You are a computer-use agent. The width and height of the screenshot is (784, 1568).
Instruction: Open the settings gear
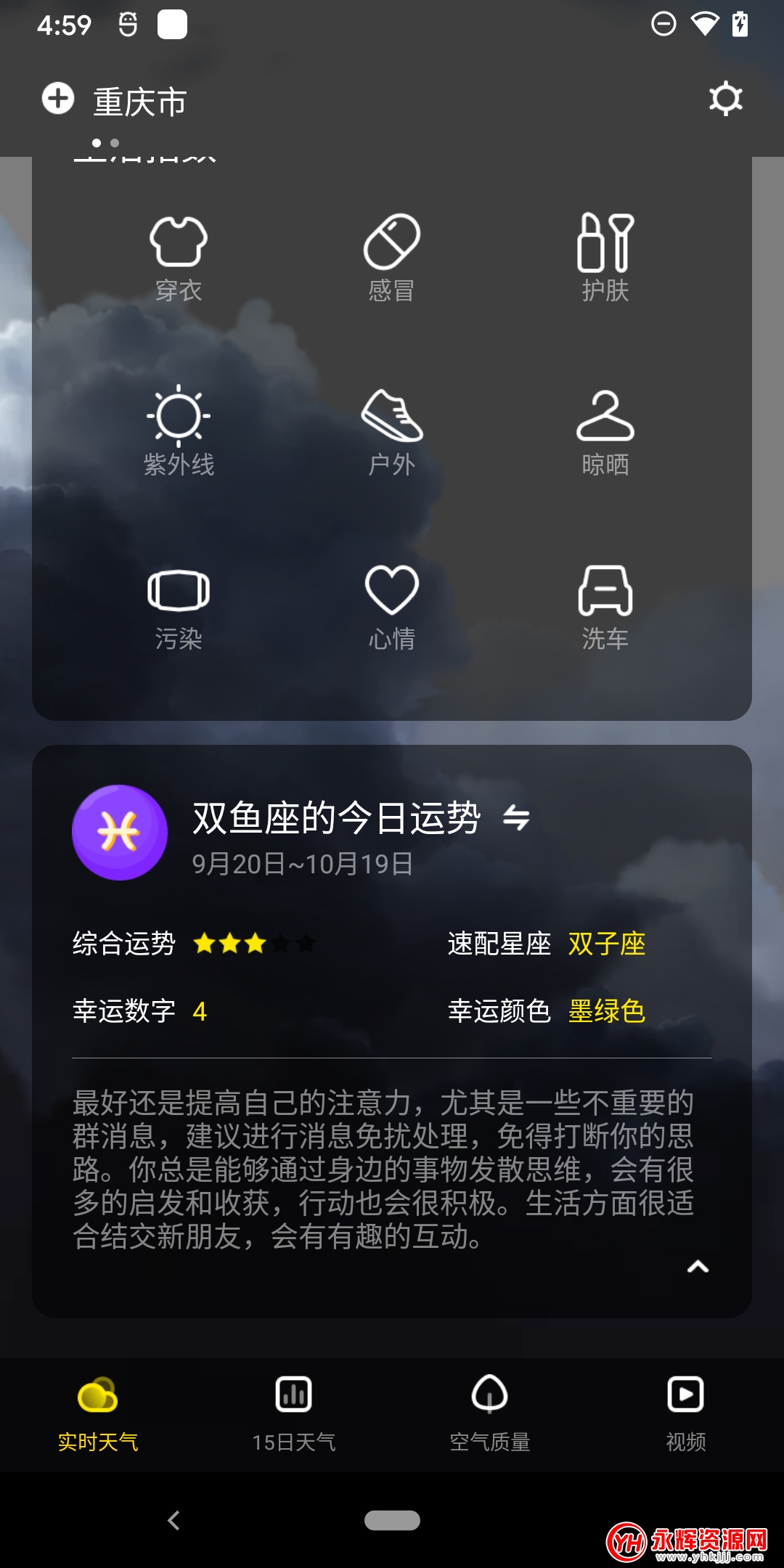(725, 99)
